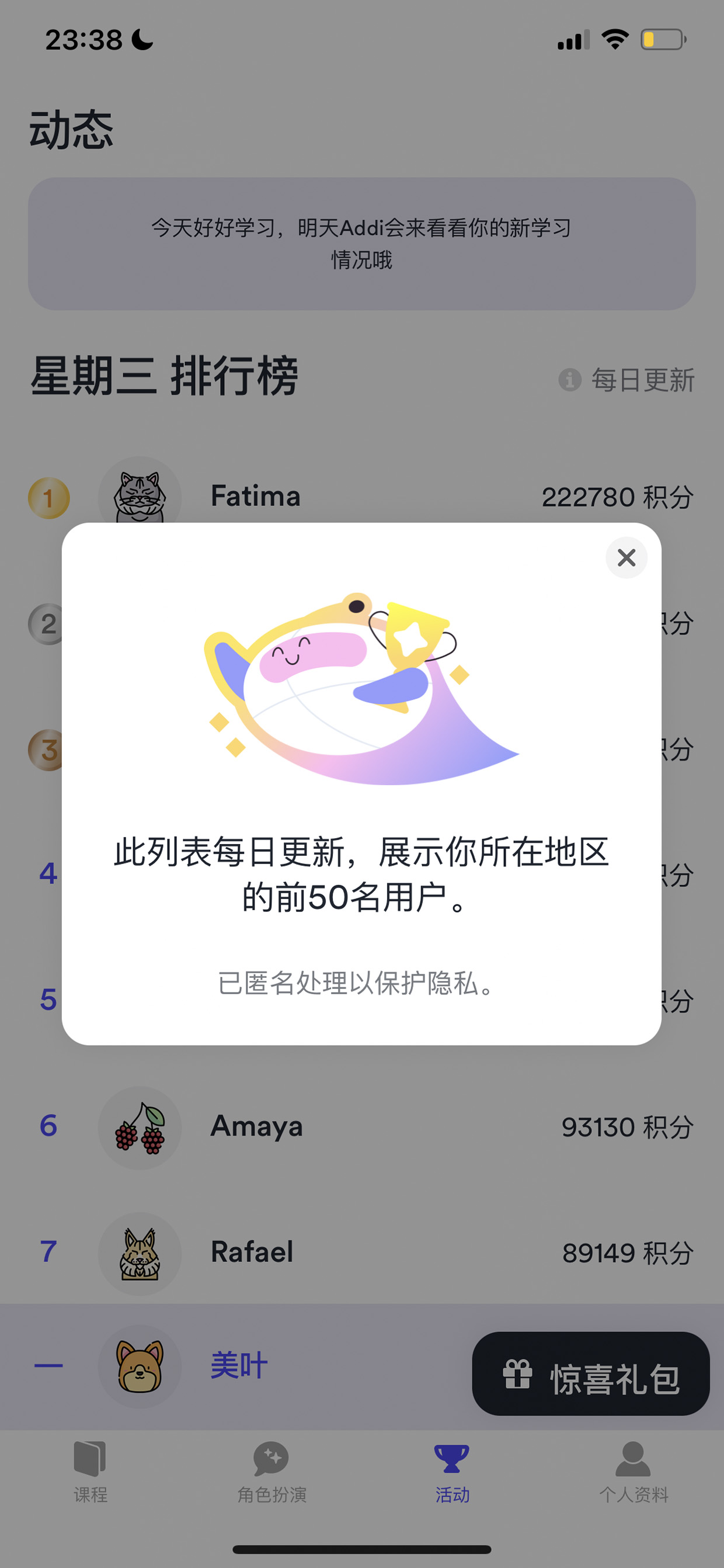Viewport: 724px width, 1568px height.
Task: Select the 活动 tab
Action: (x=452, y=1472)
